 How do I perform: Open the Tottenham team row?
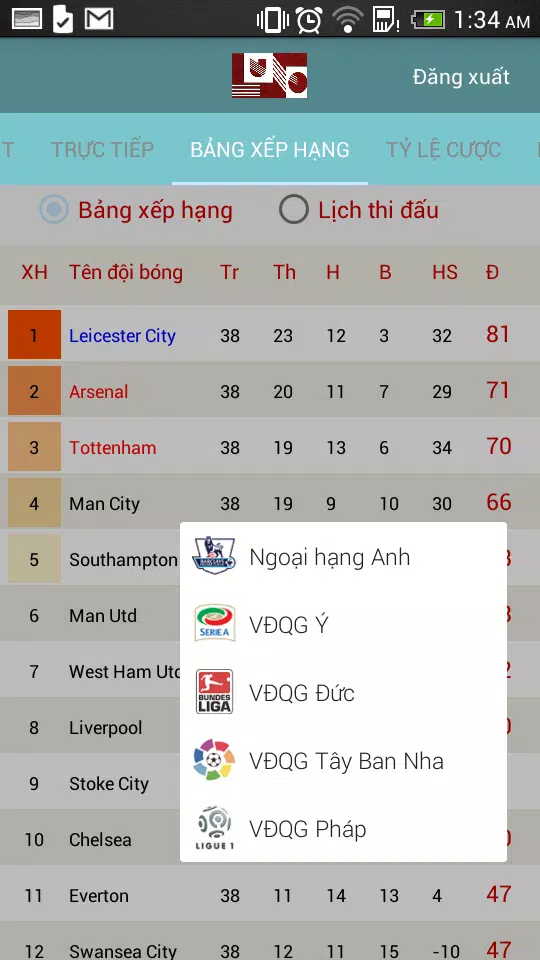coord(270,448)
